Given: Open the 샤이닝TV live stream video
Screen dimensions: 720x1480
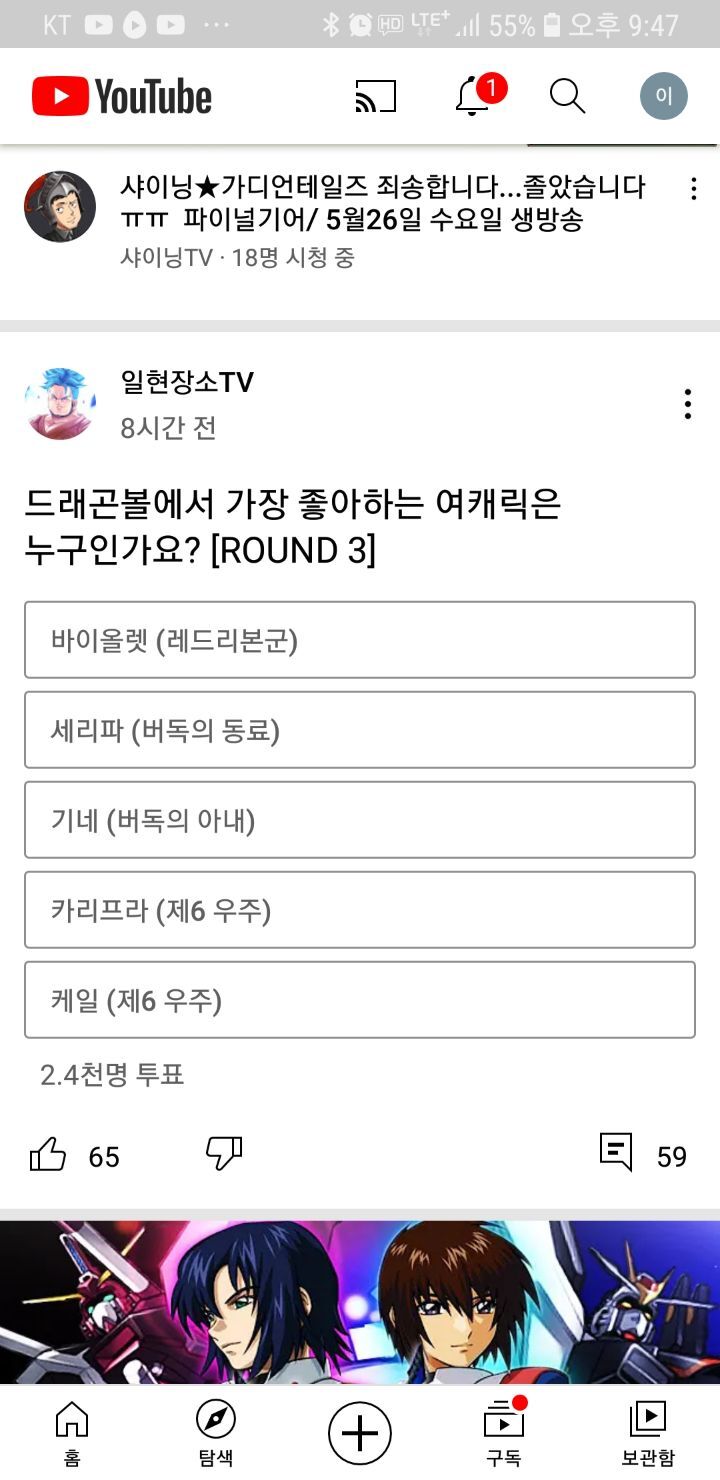Looking at the screenshot, I should click(382, 204).
